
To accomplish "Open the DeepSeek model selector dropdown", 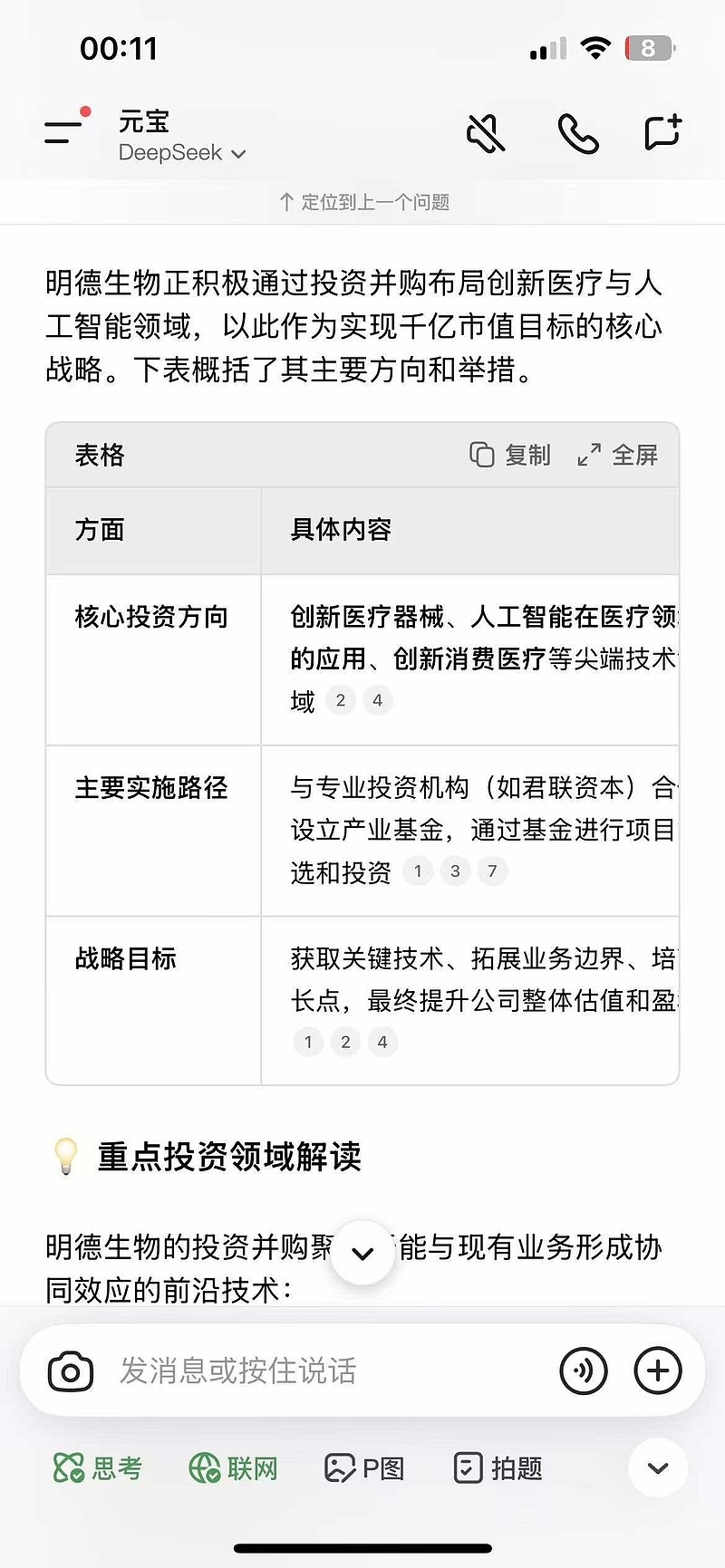I will (x=181, y=152).
